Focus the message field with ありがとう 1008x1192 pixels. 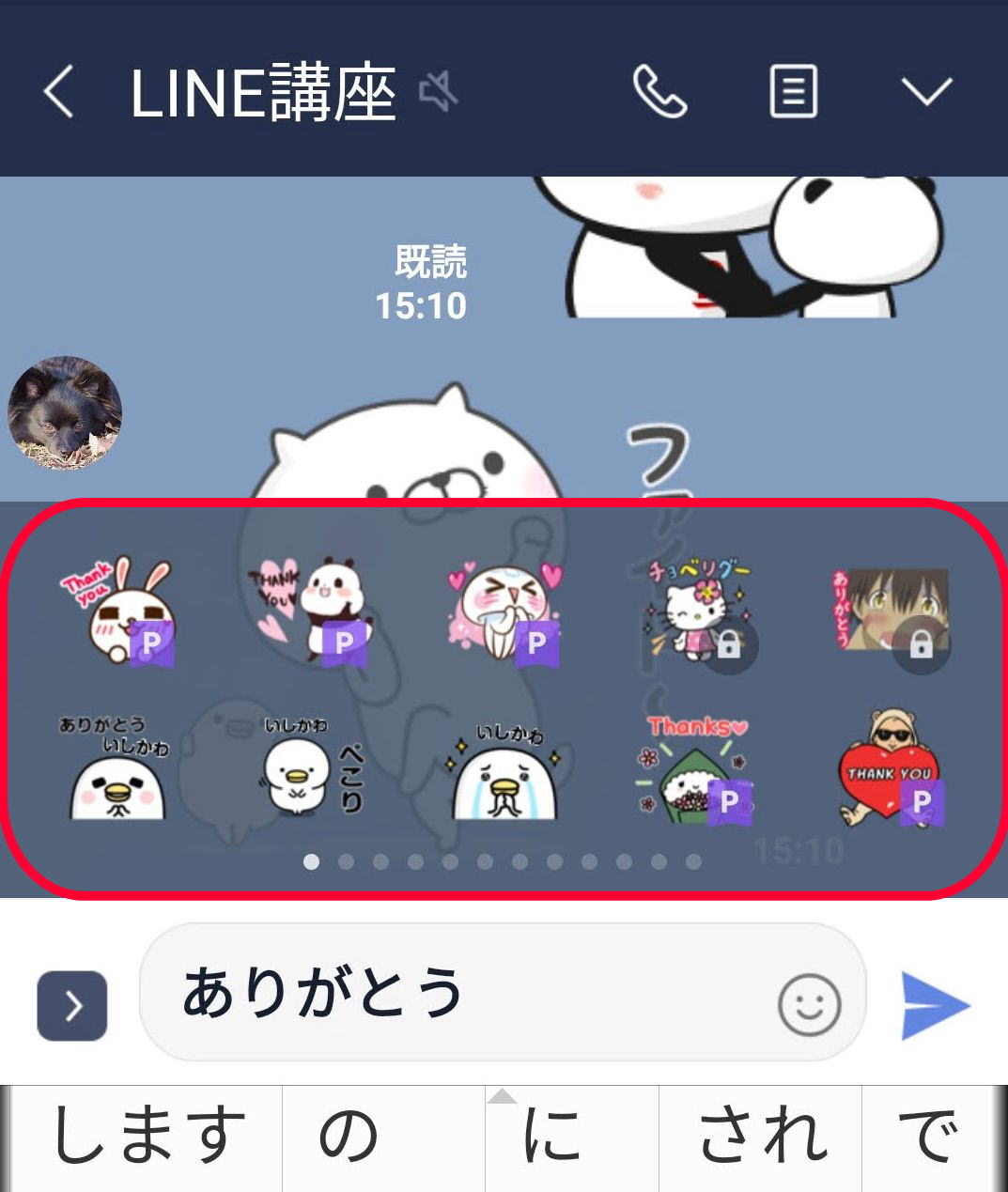[451, 994]
